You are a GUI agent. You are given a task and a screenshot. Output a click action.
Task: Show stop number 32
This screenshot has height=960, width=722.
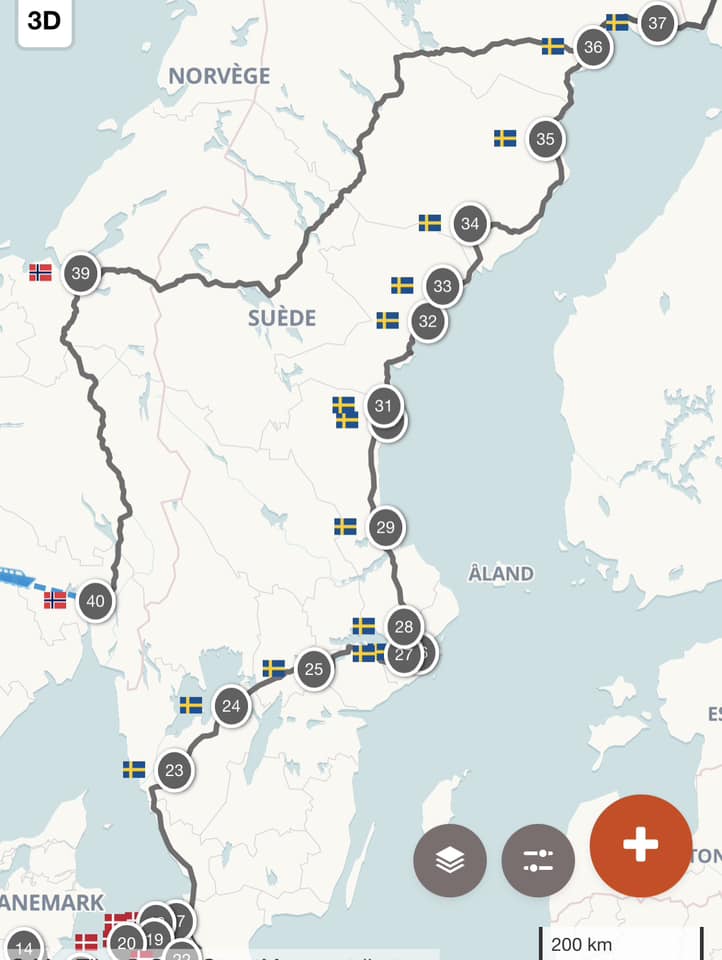point(428,322)
